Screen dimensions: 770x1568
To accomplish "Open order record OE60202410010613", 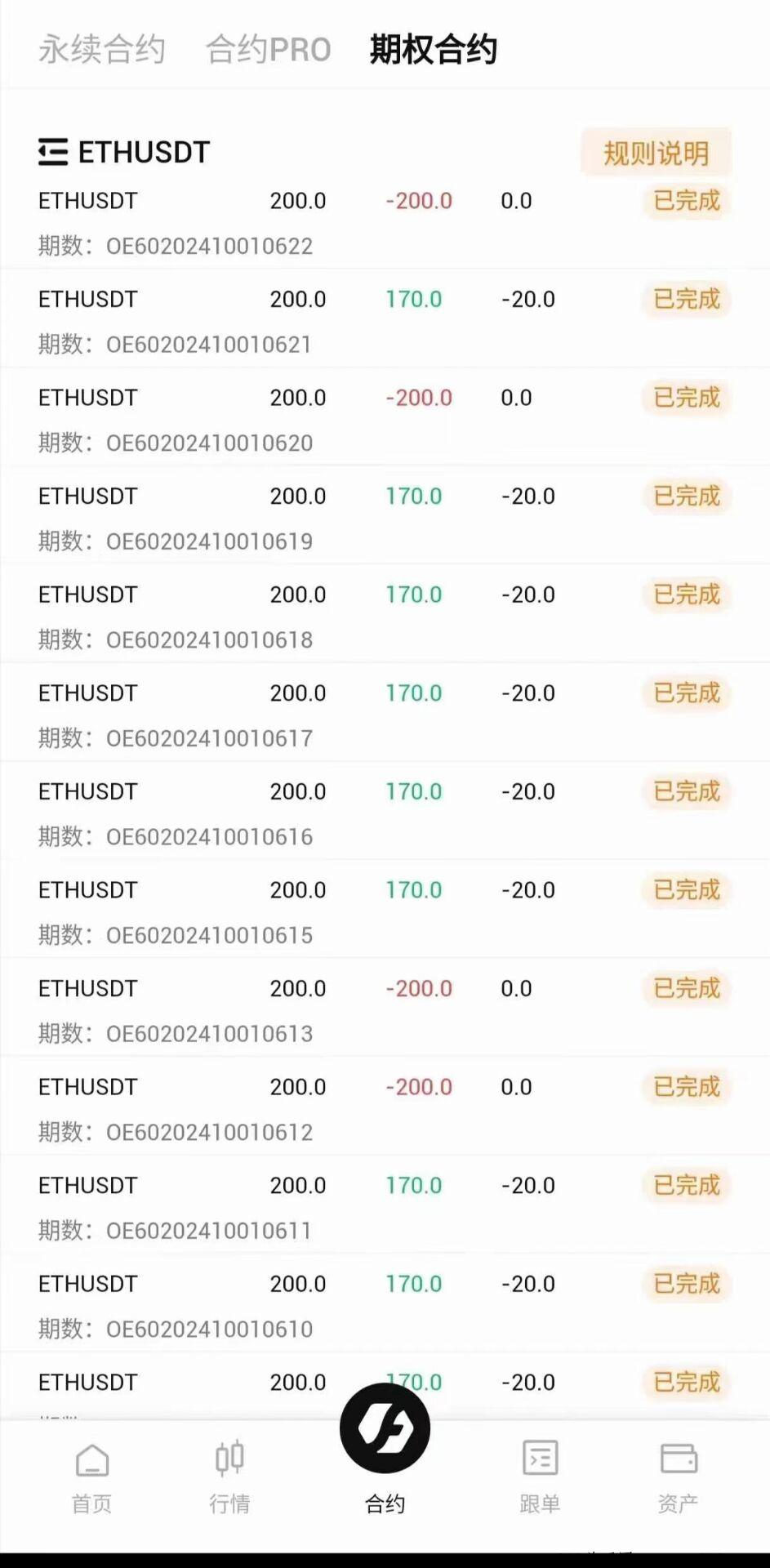I will pos(385,1009).
